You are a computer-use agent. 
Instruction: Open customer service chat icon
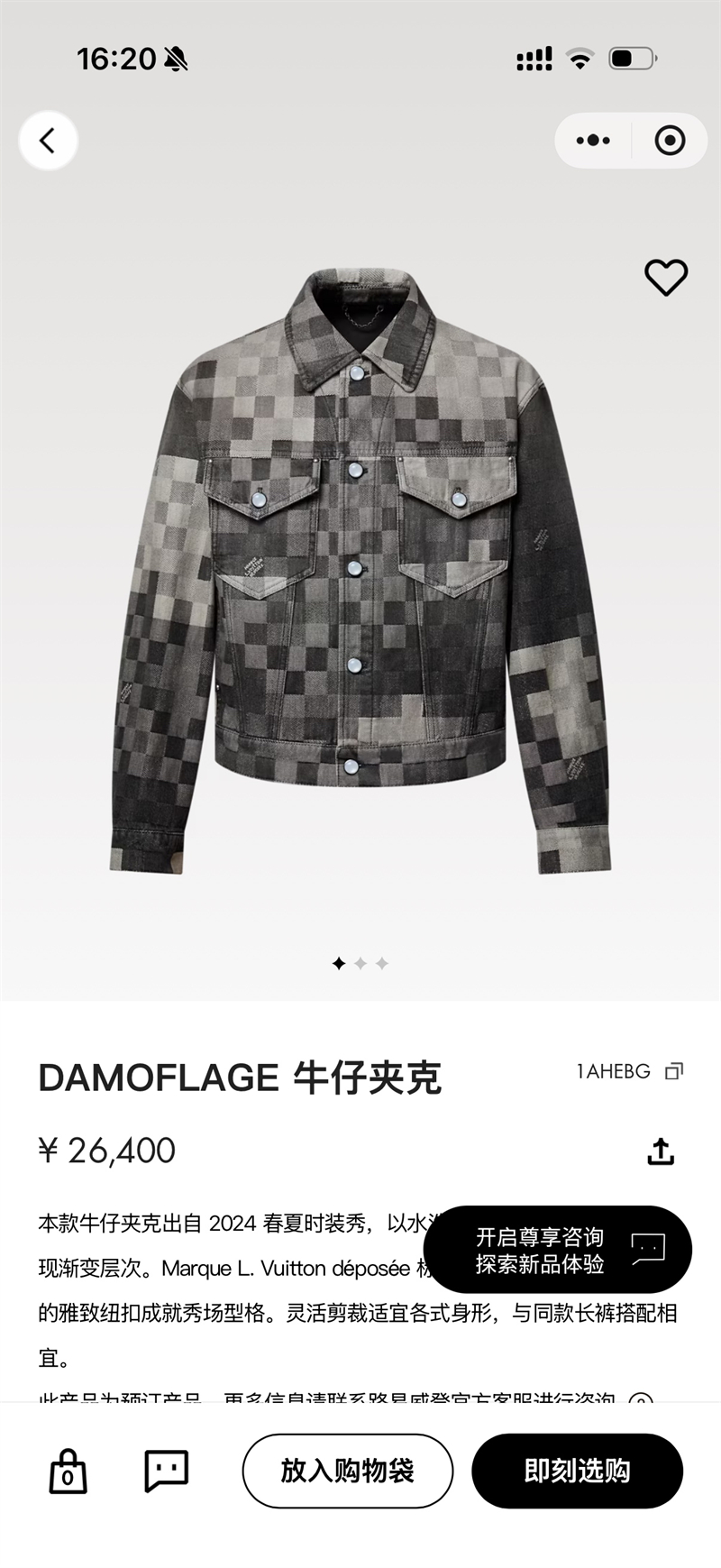(x=167, y=1471)
